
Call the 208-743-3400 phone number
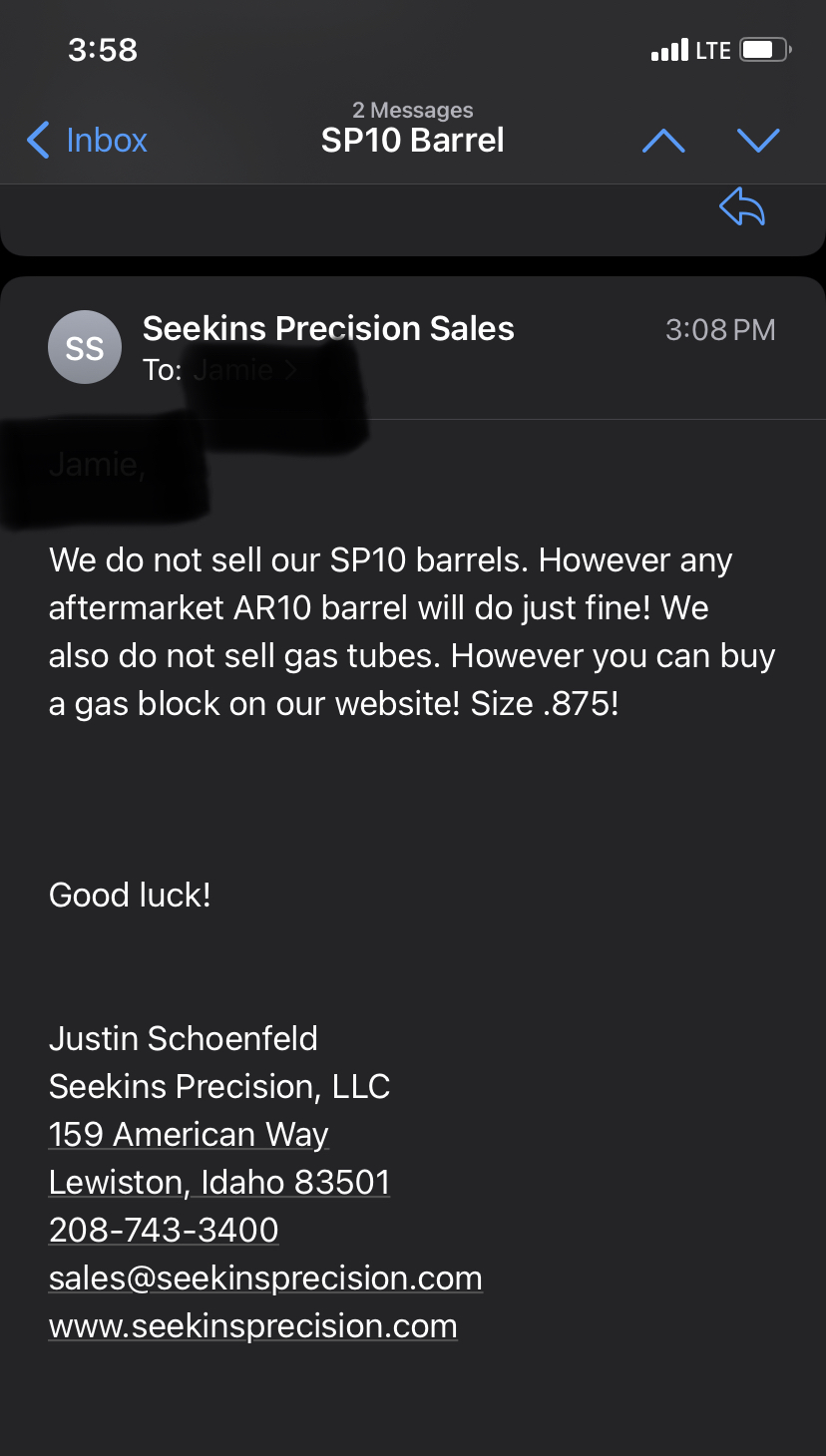click(164, 1231)
